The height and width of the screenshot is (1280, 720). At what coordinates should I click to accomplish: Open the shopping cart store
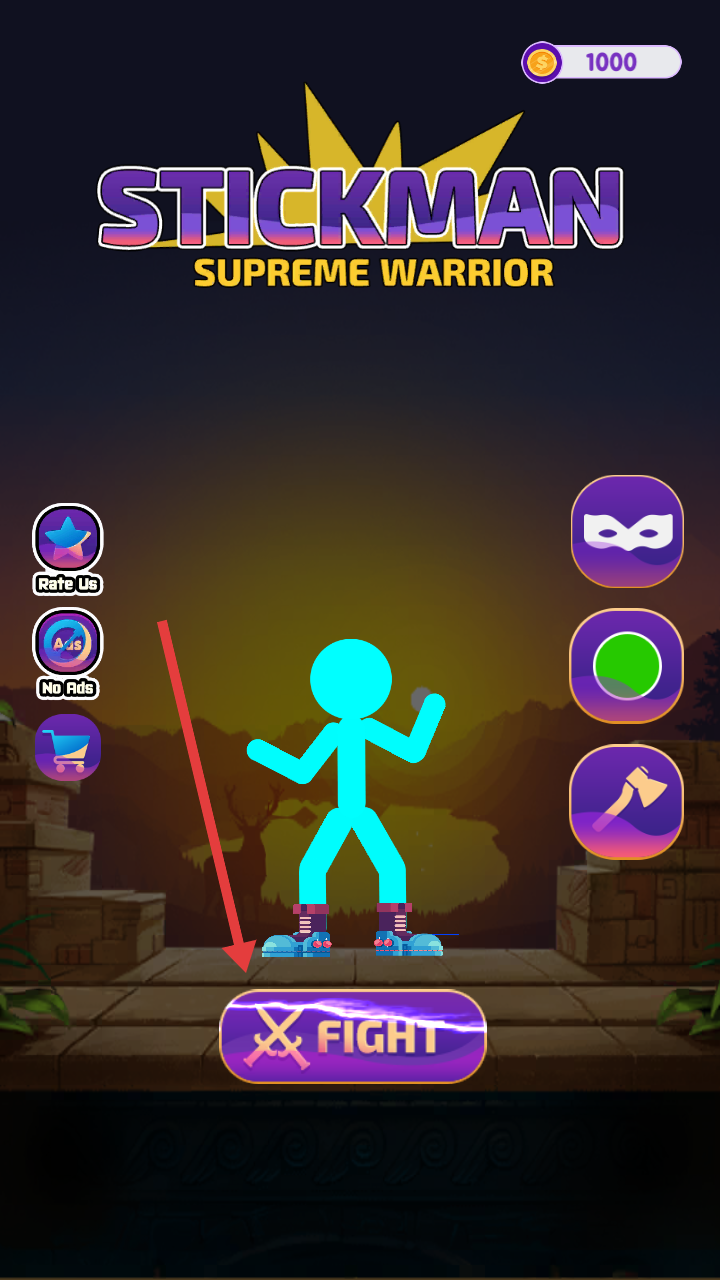tap(68, 748)
